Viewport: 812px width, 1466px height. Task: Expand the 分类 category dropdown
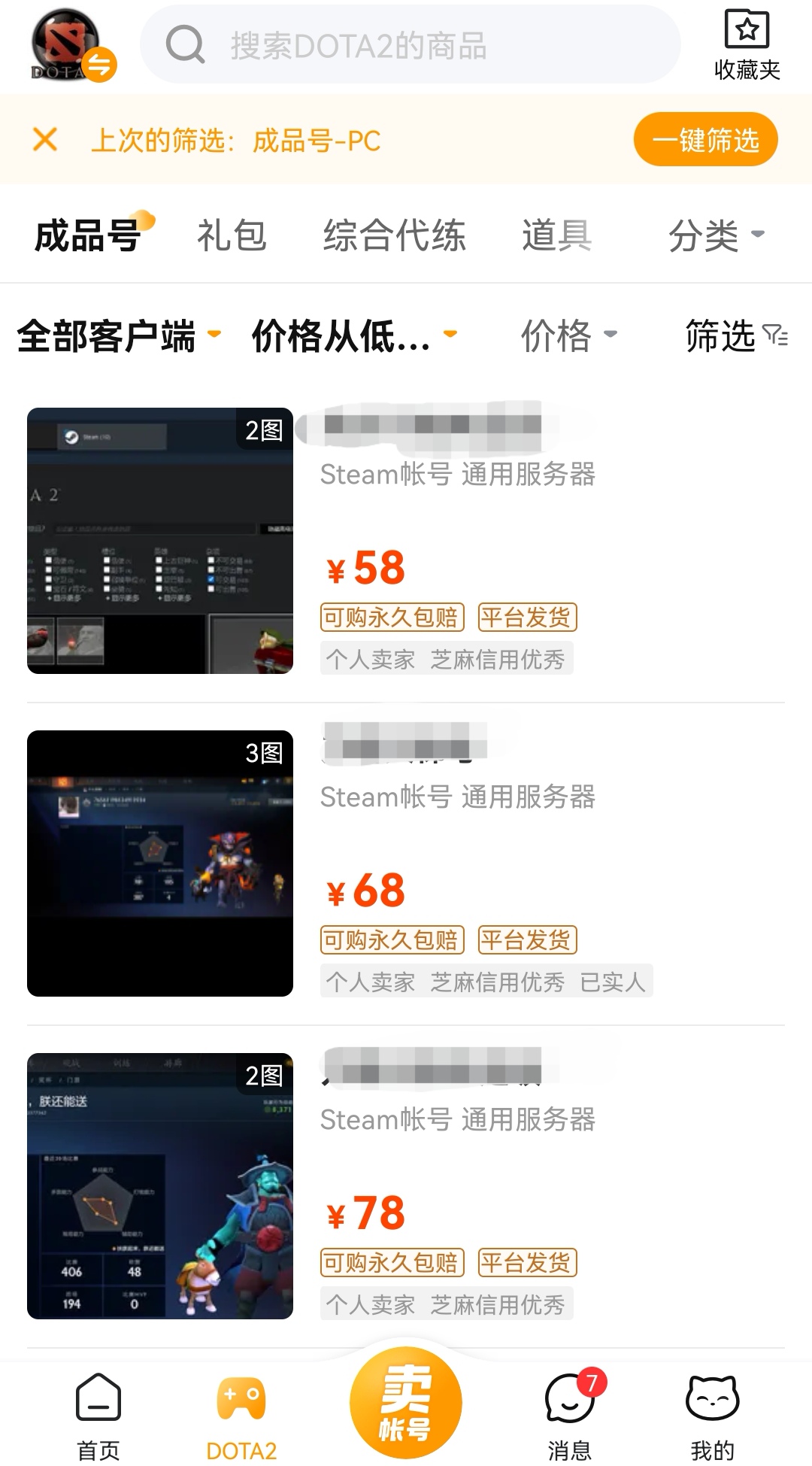click(x=716, y=235)
